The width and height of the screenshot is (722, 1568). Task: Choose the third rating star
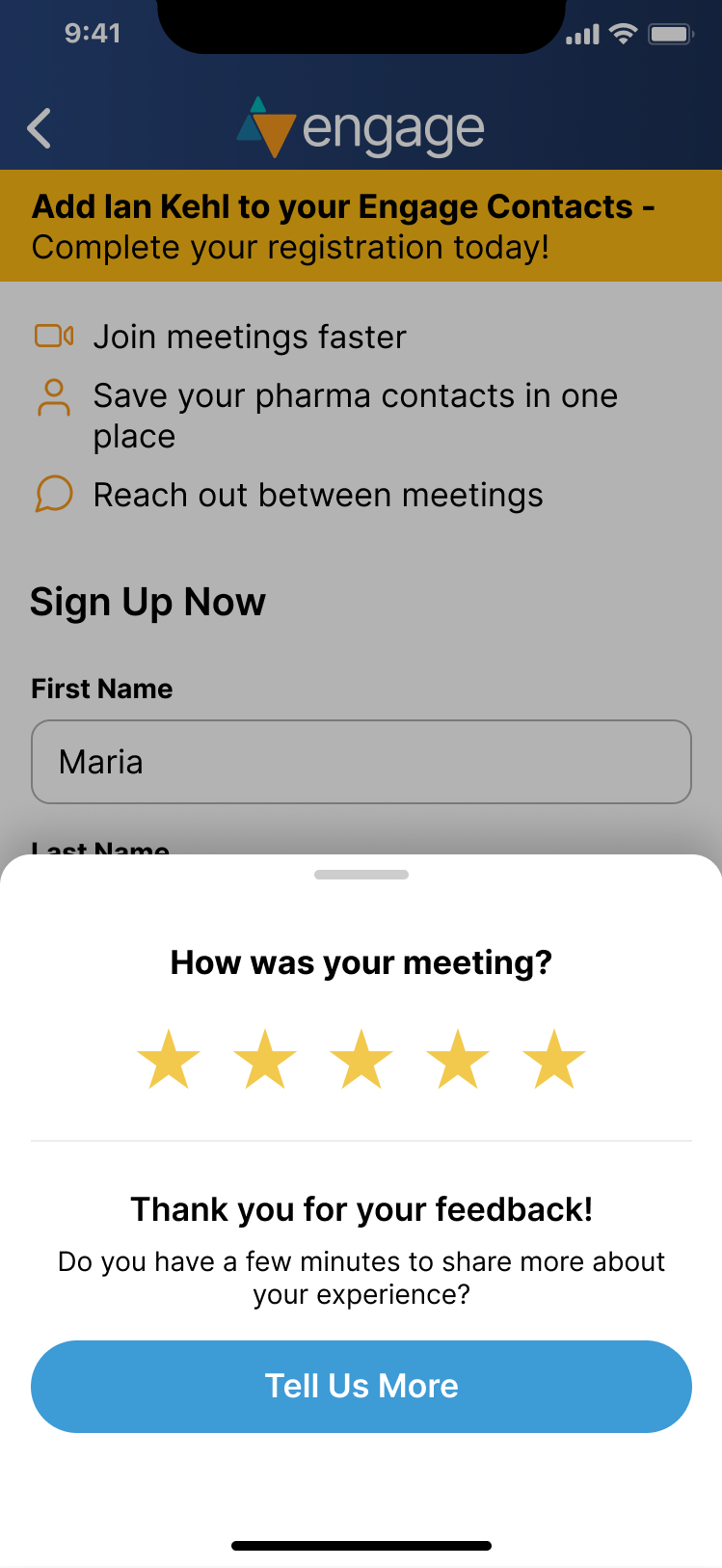pyautogui.click(x=361, y=1059)
